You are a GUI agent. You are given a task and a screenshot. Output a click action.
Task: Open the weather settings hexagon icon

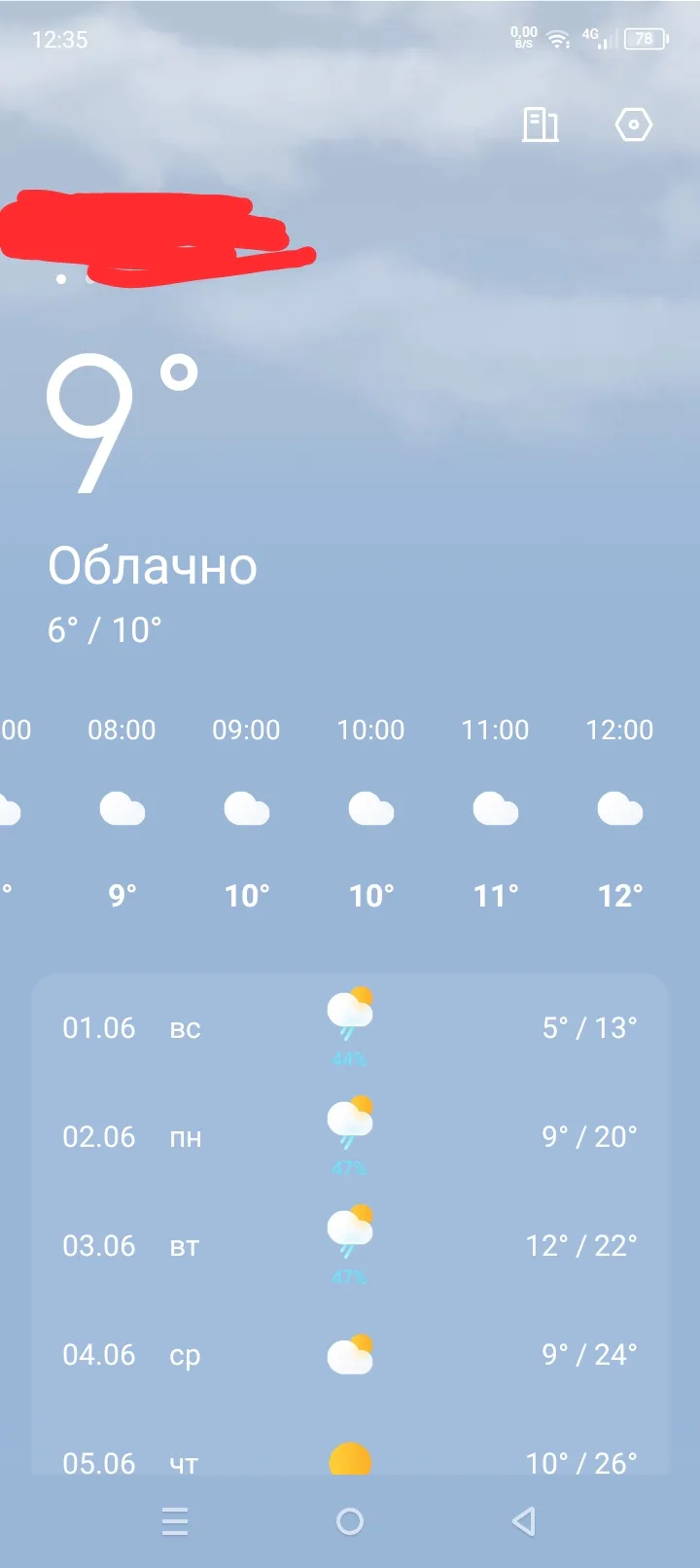coord(633,125)
